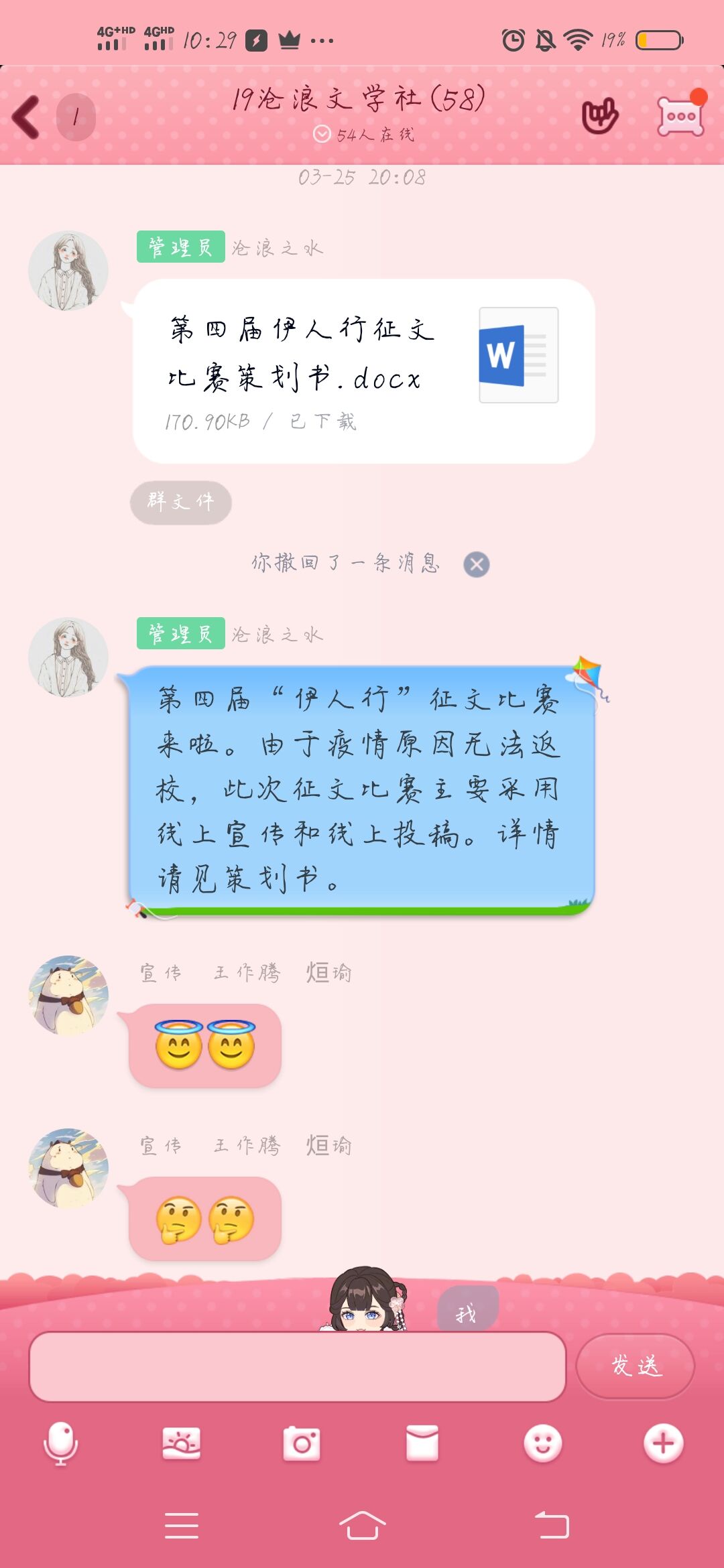View 沧浪之水's profile avatar beside file message

tap(68, 271)
